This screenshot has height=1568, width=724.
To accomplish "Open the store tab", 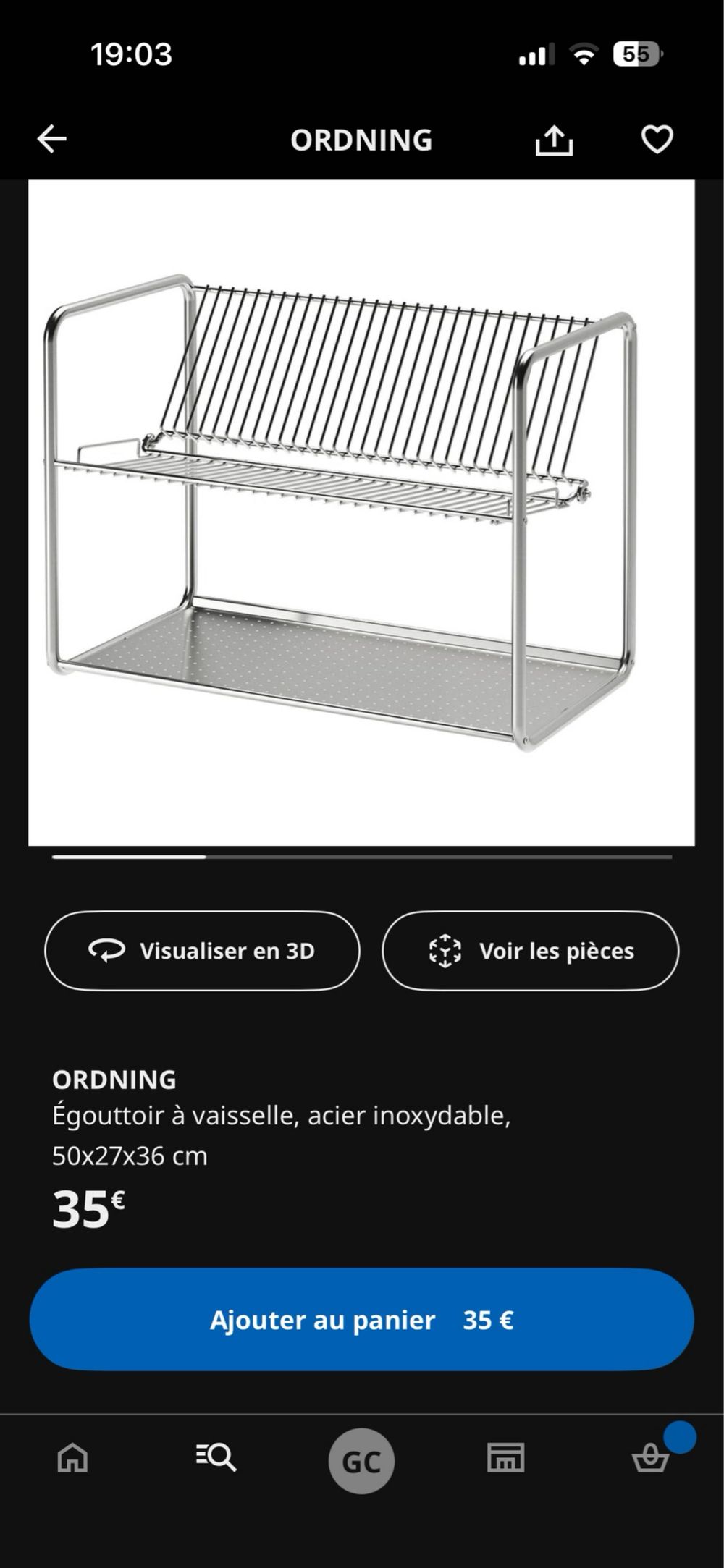I will pyautogui.click(x=505, y=1458).
